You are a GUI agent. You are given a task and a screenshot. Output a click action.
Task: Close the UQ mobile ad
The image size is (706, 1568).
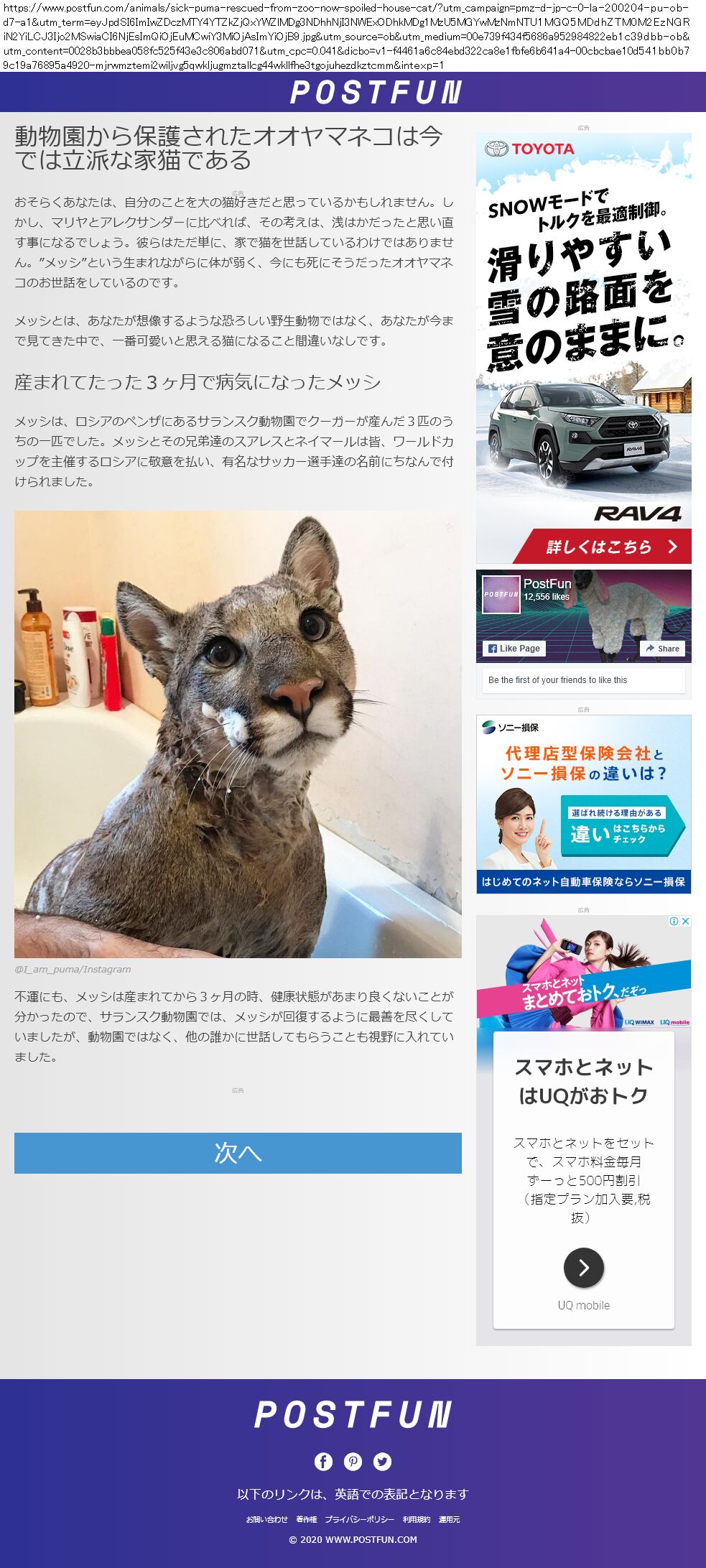pyautogui.click(x=685, y=921)
